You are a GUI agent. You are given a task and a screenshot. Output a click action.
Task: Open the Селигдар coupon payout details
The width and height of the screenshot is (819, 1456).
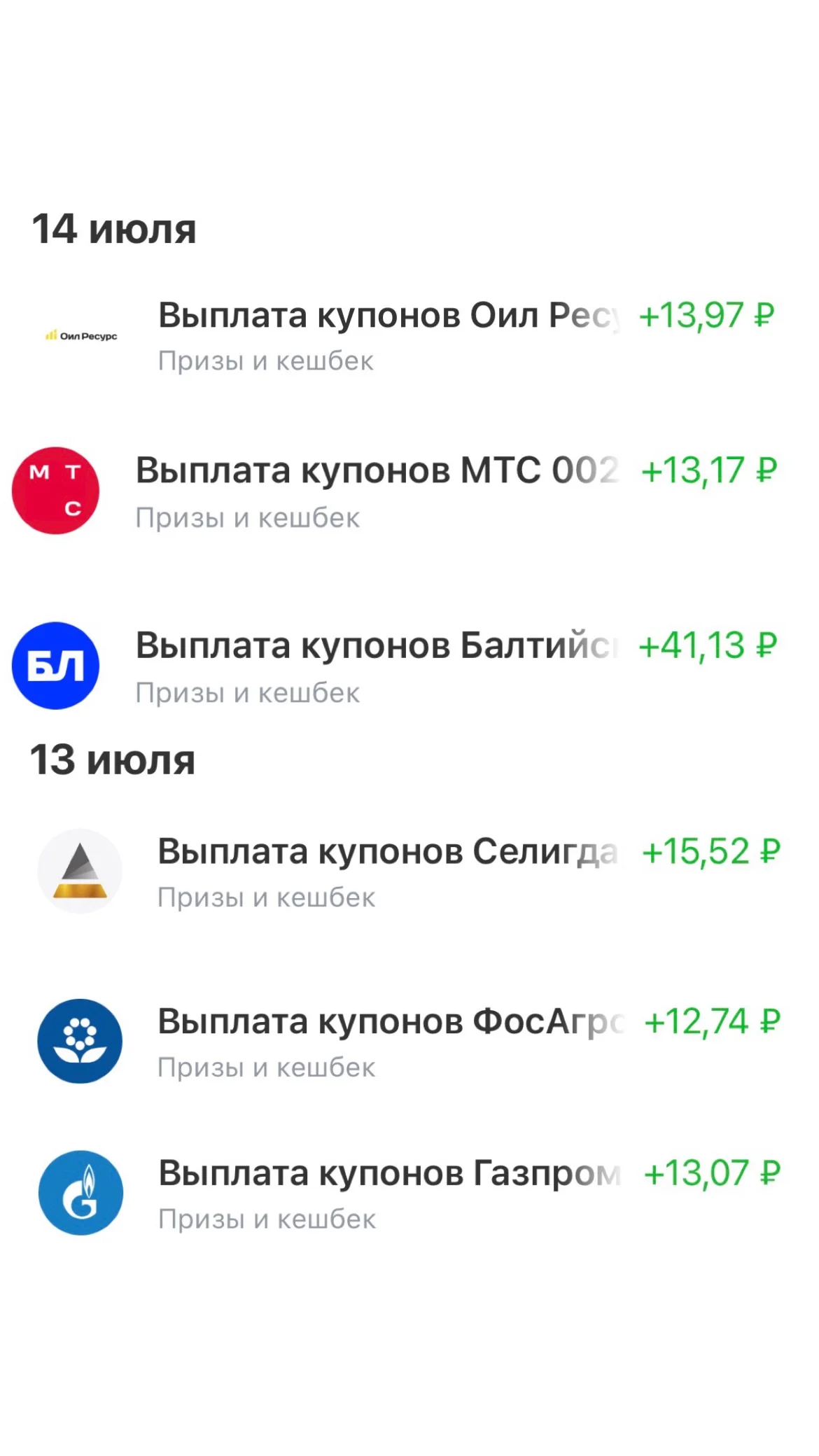pos(409,873)
